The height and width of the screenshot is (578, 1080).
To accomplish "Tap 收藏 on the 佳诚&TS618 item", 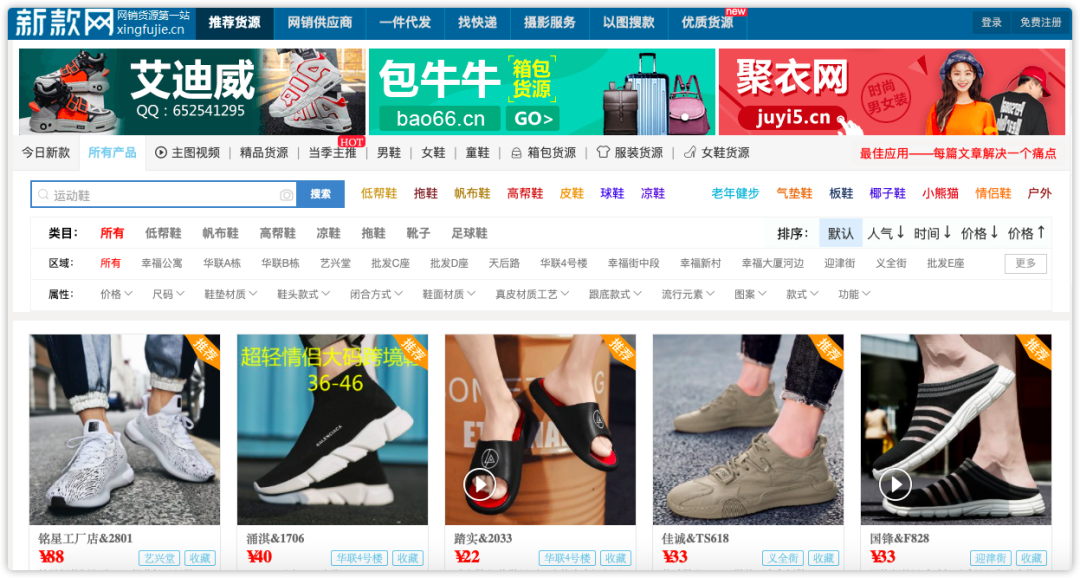I will 823,558.
